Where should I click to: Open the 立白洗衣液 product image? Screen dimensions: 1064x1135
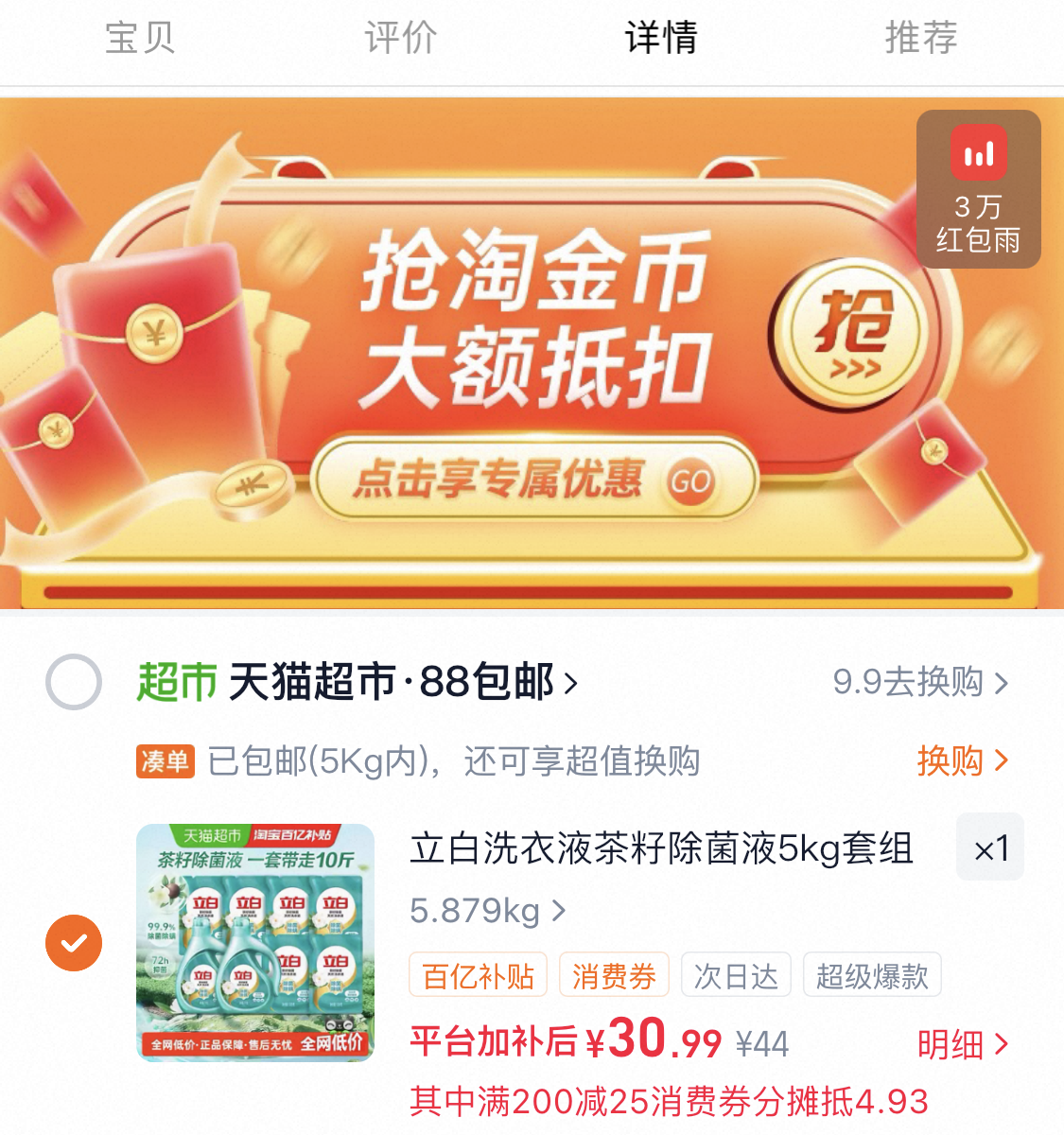click(x=255, y=943)
